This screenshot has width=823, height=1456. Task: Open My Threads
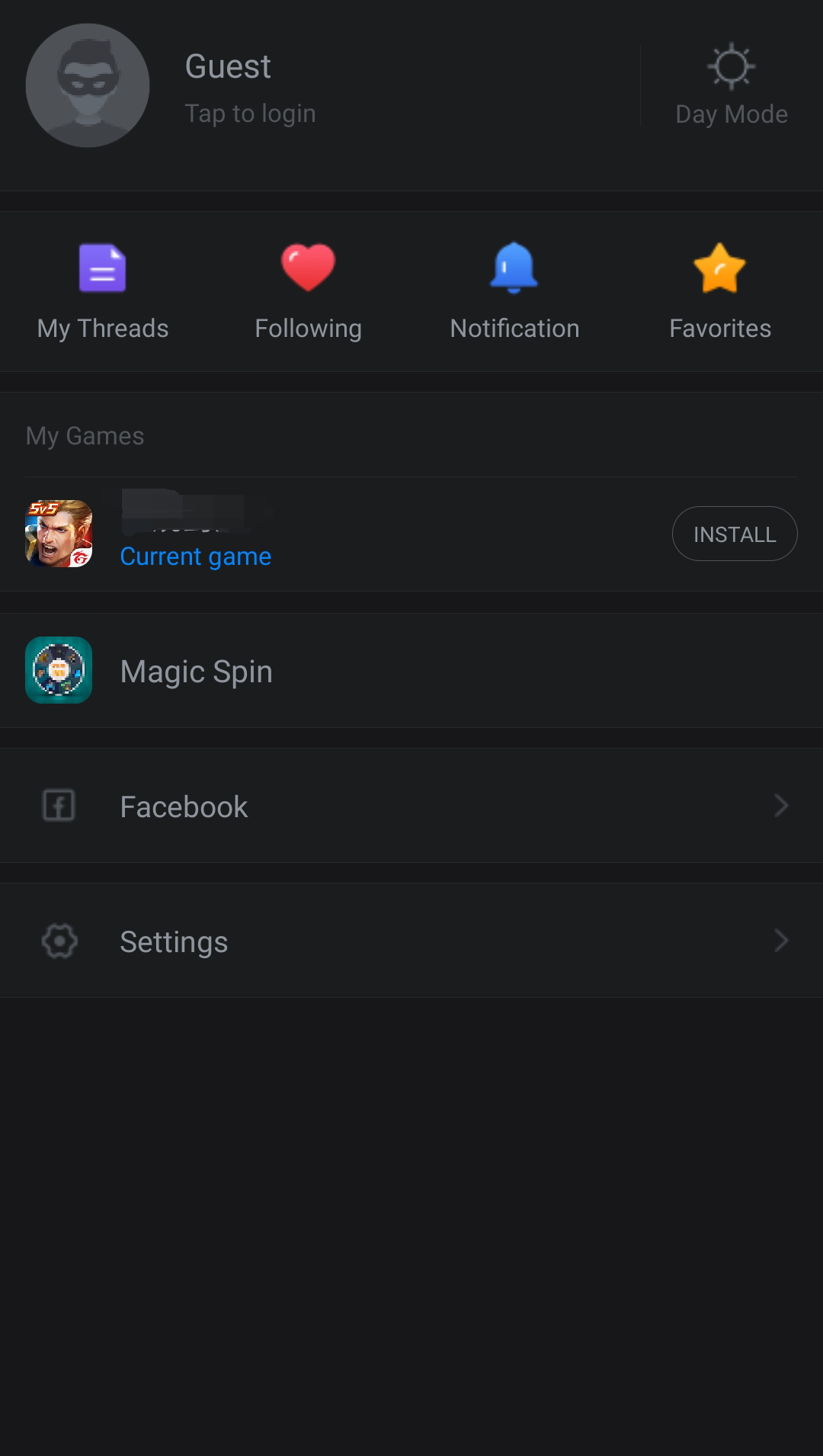coord(103,291)
